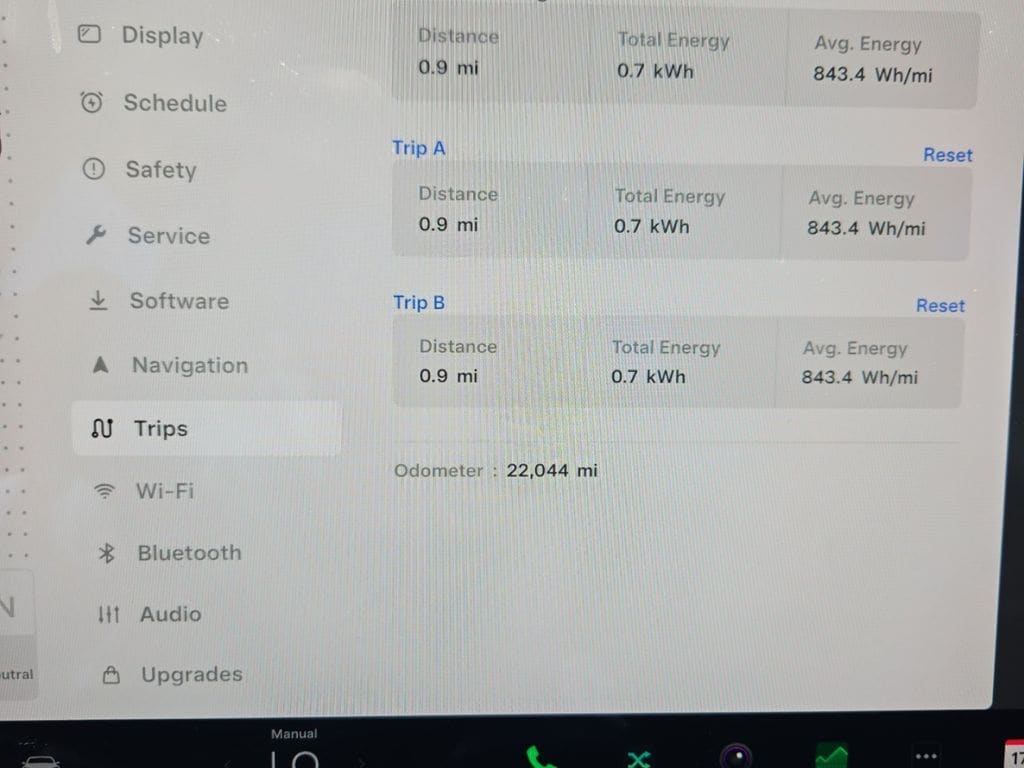Image resolution: width=1024 pixels, height=768 pixels.
Task: Open Navigation settings
Action: [x=188, y=365]
